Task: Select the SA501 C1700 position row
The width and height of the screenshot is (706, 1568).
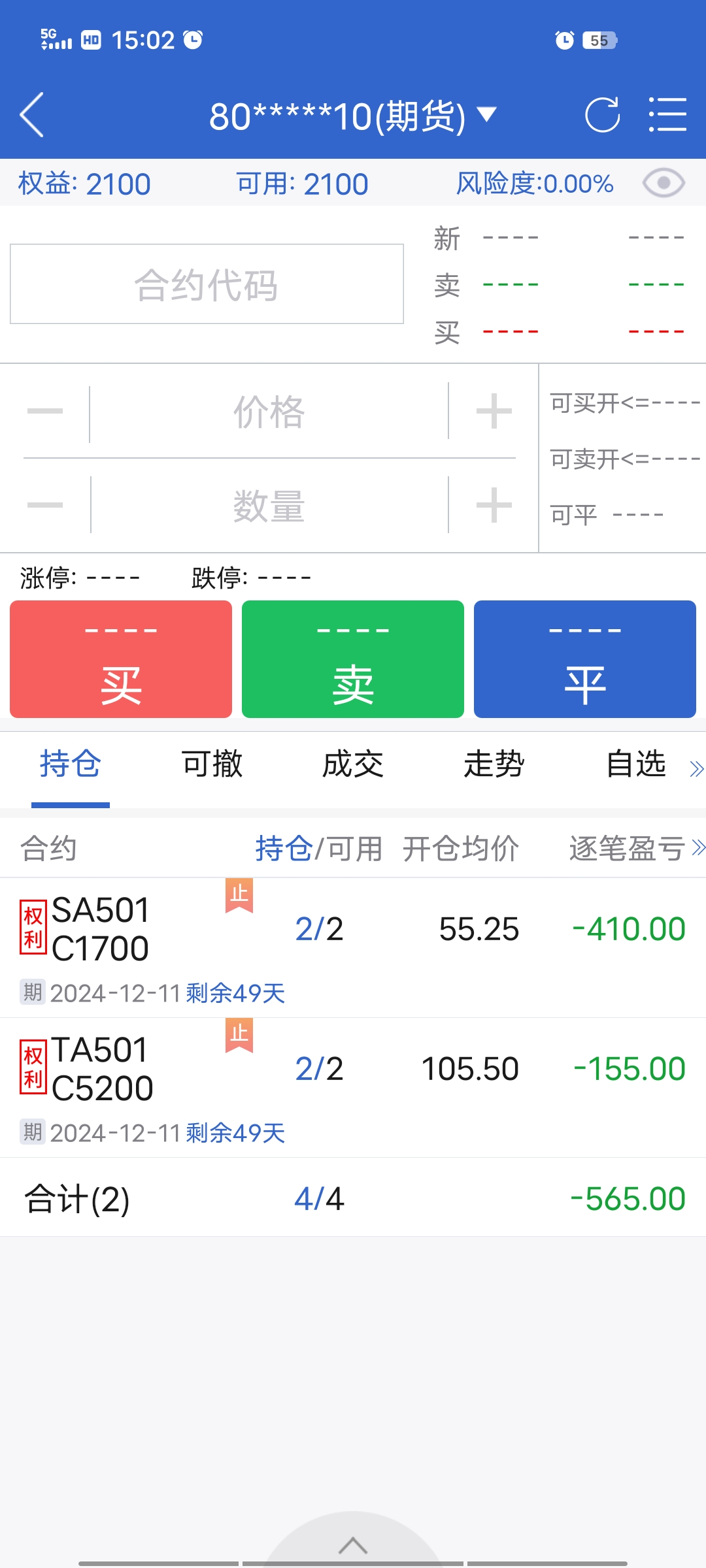Action: 353,946
